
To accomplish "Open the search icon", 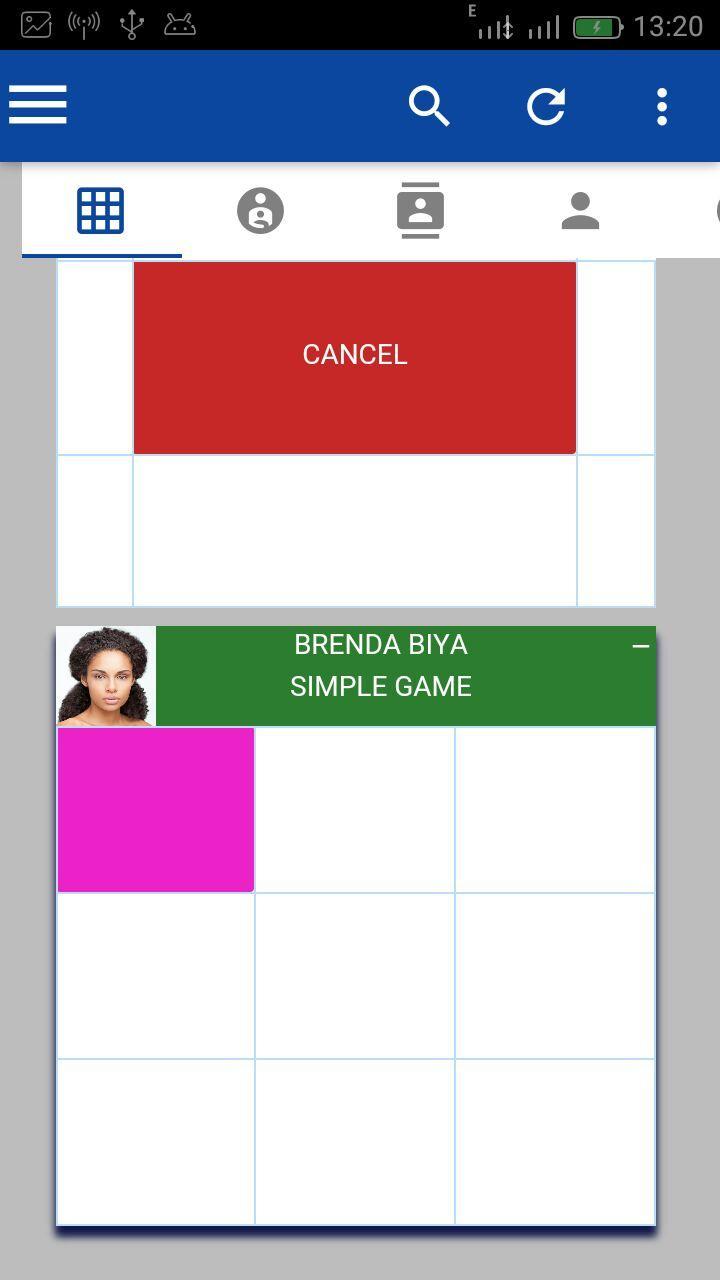I will [x=429, y=105].
